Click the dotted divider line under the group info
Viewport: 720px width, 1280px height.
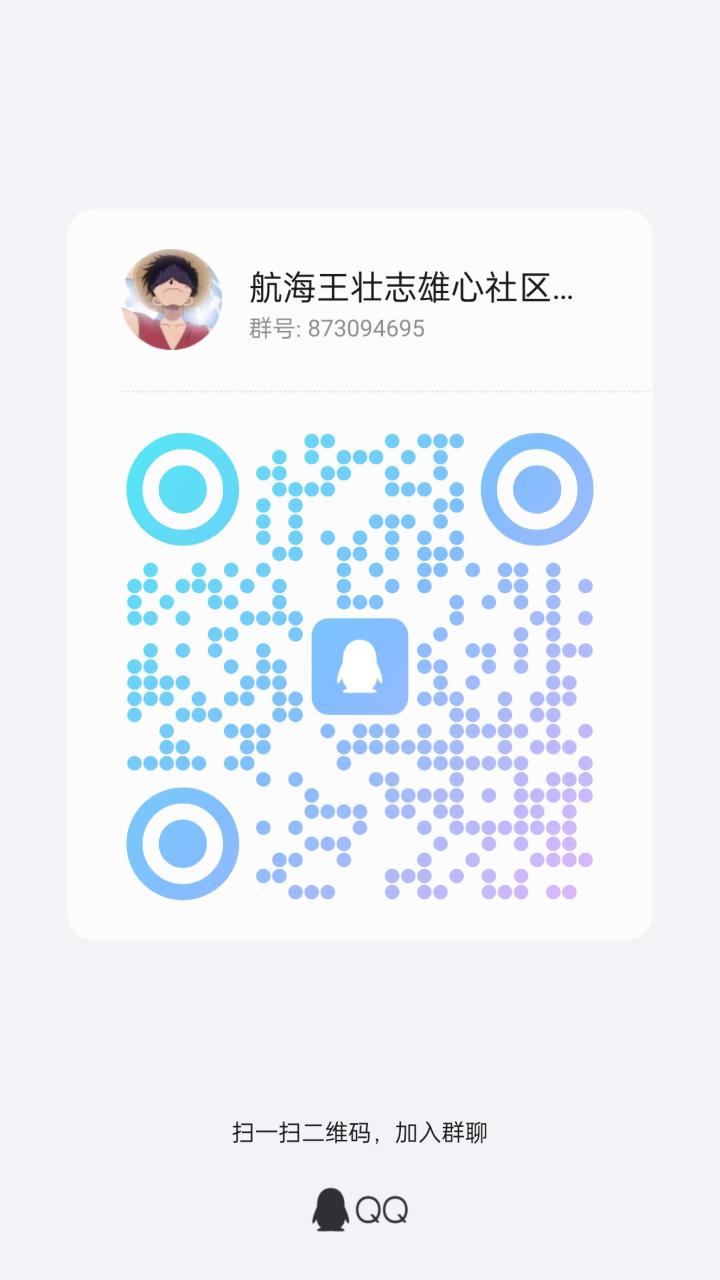pyautogui.click(x=360, y=390)
